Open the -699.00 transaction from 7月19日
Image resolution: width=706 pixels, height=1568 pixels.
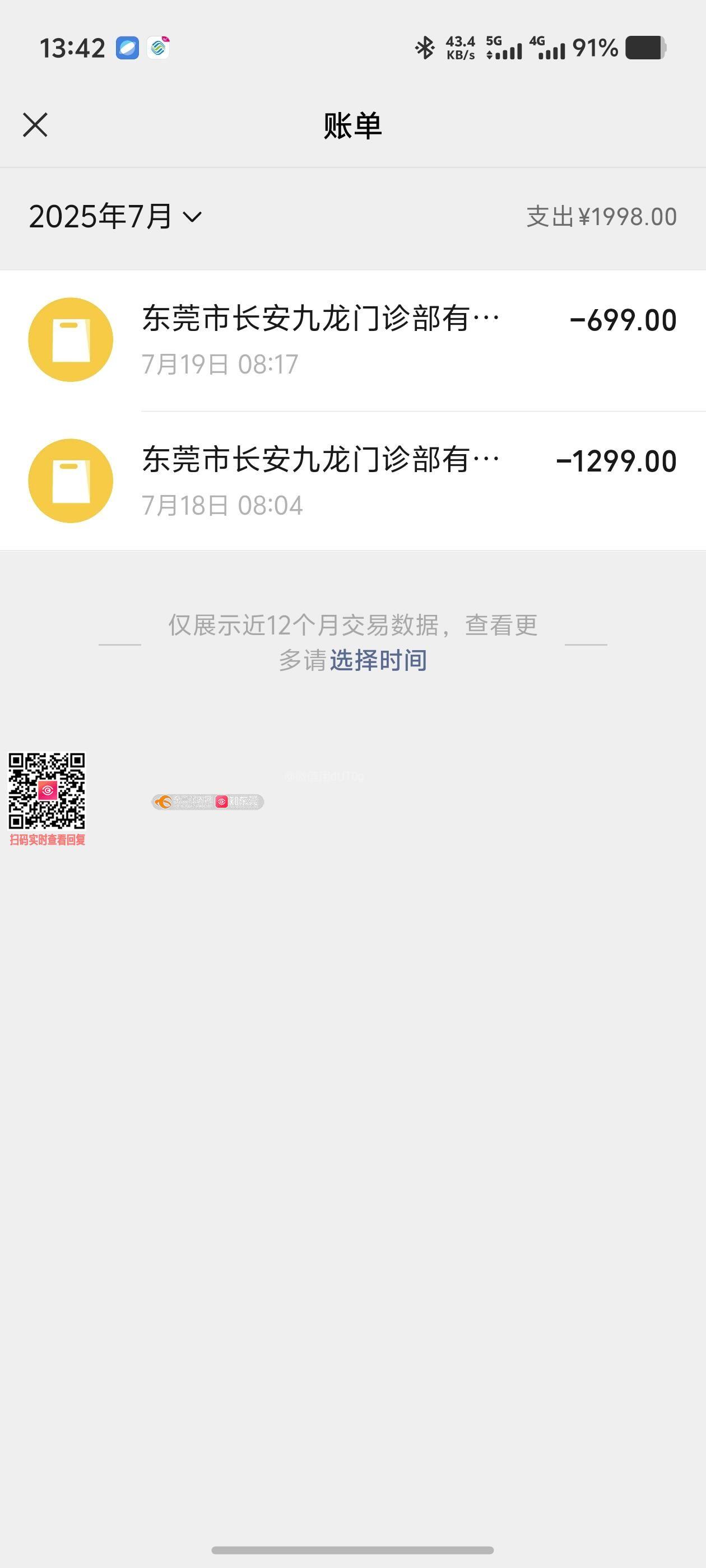coord(352,340)
